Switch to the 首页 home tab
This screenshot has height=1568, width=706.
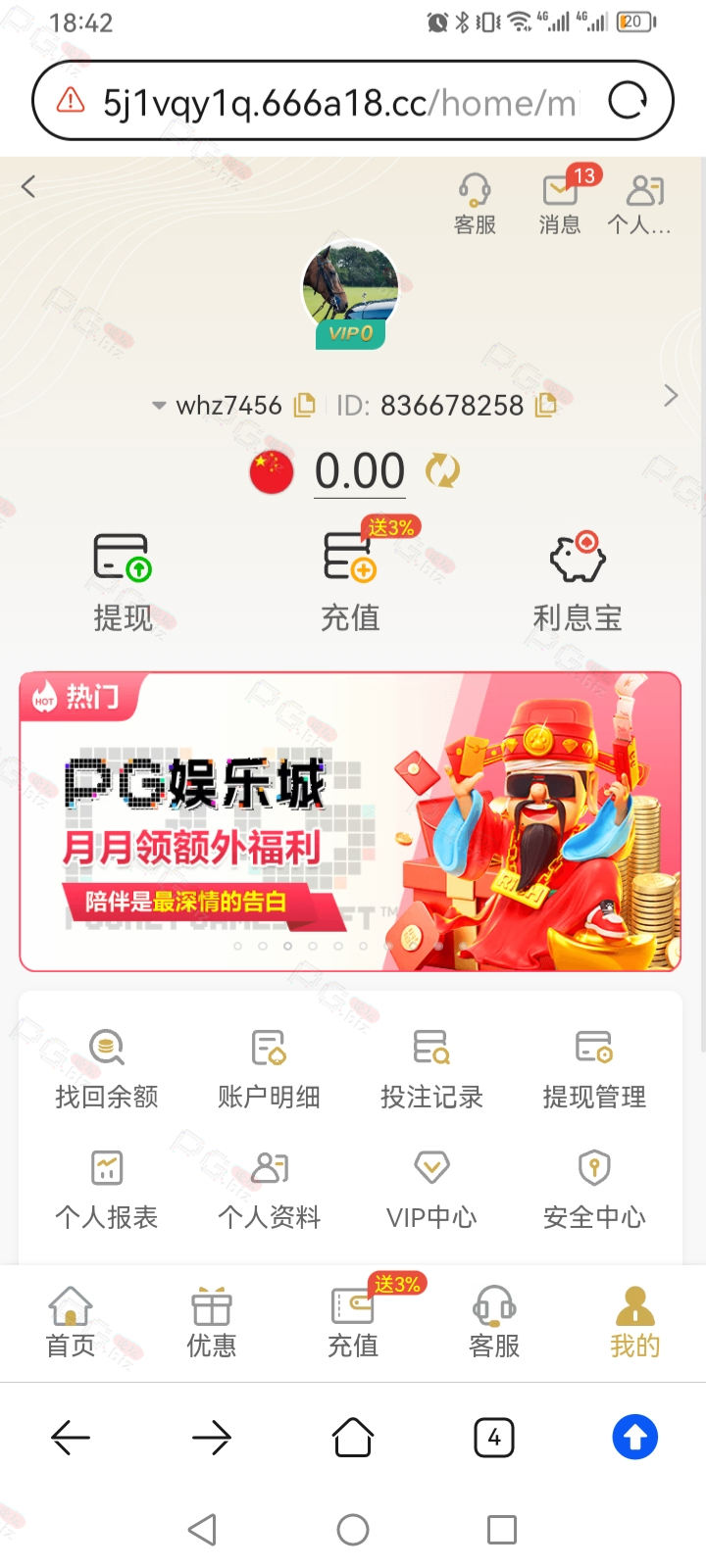tap(71, 1322)
